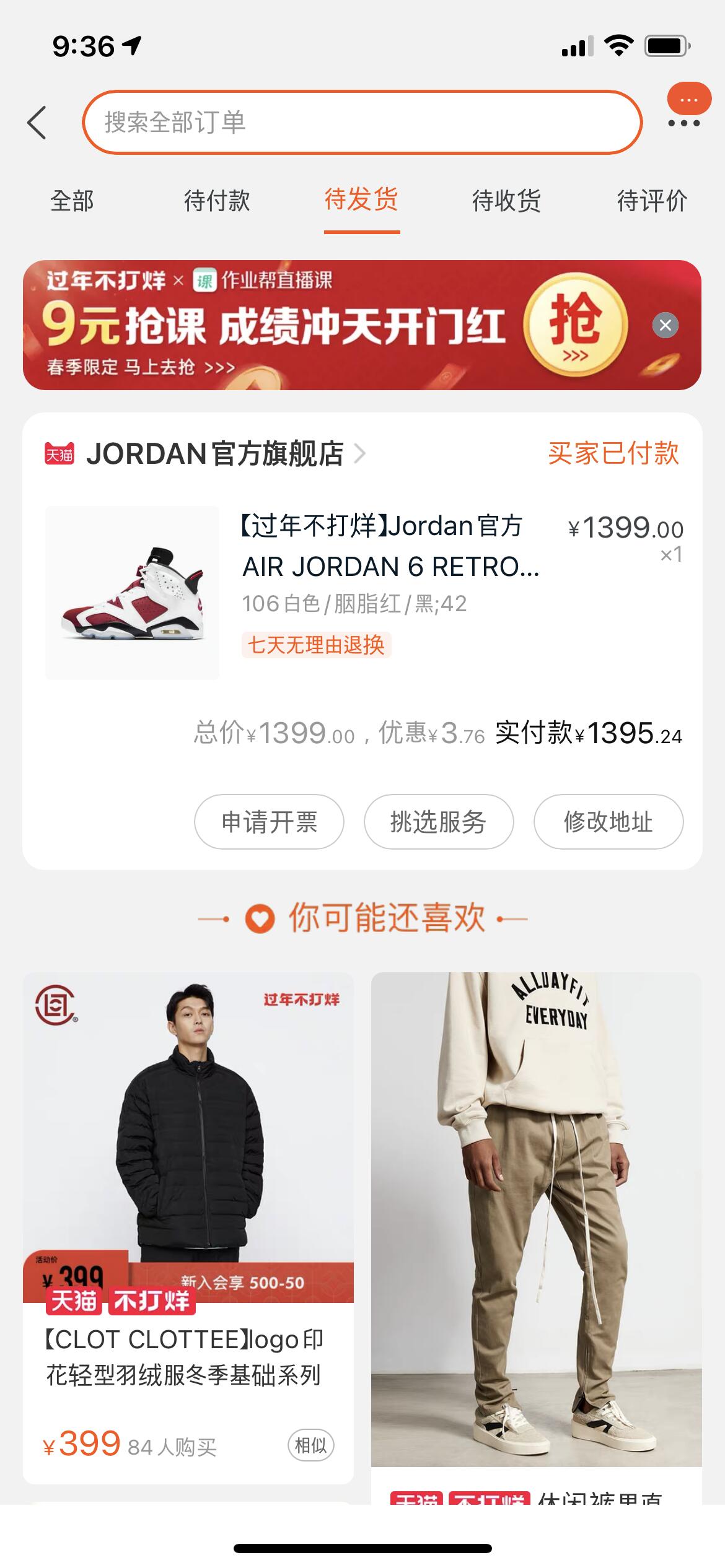Go back to the previous page
The width and height of the screenshot is (725, 1568).
[37, 122]
